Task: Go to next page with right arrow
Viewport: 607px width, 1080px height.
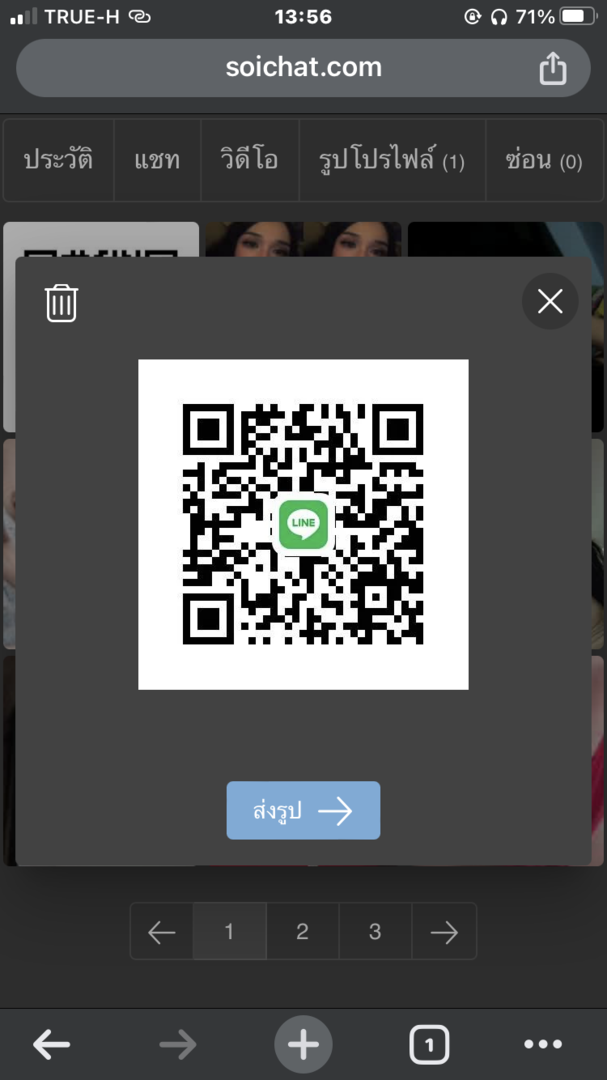Action: point(444,931)
